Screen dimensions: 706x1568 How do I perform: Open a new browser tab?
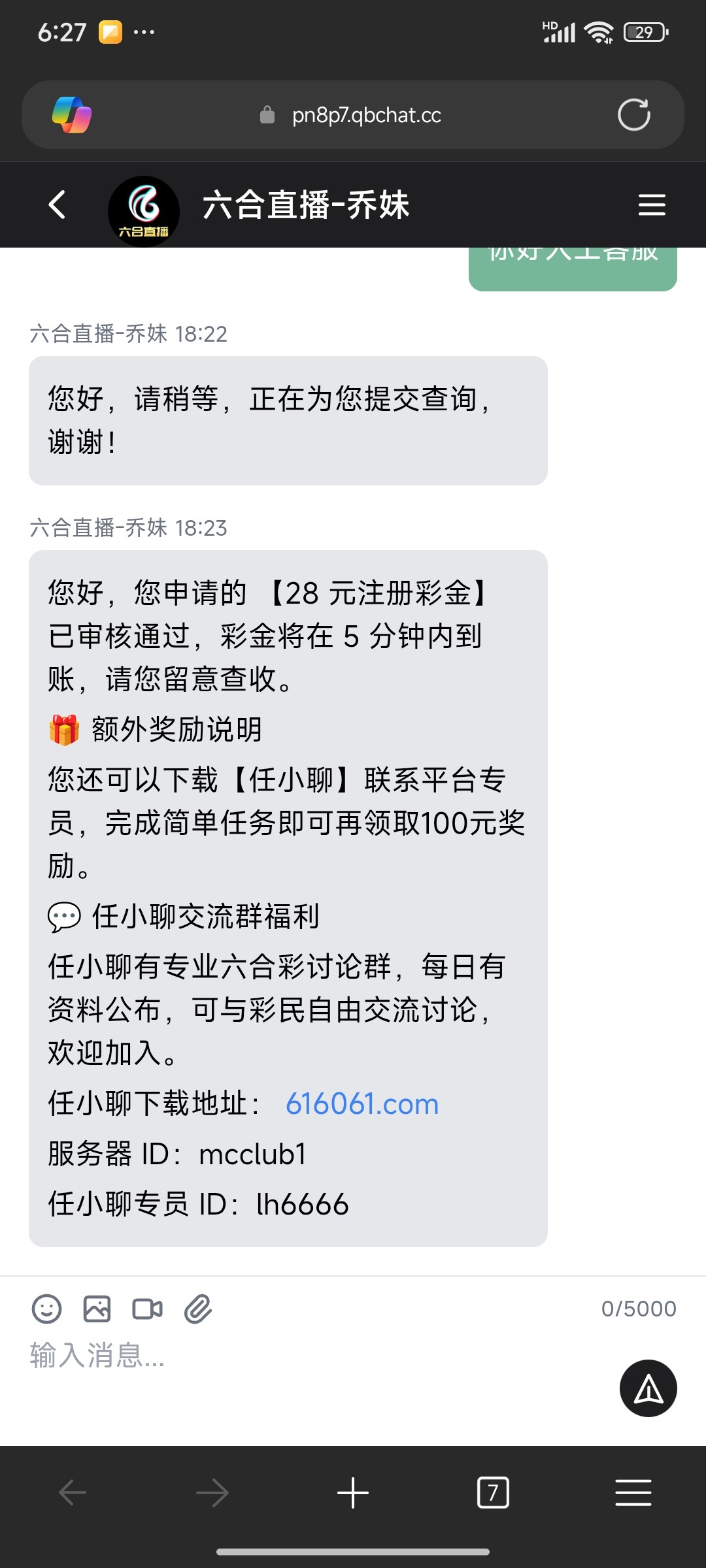353,1493
